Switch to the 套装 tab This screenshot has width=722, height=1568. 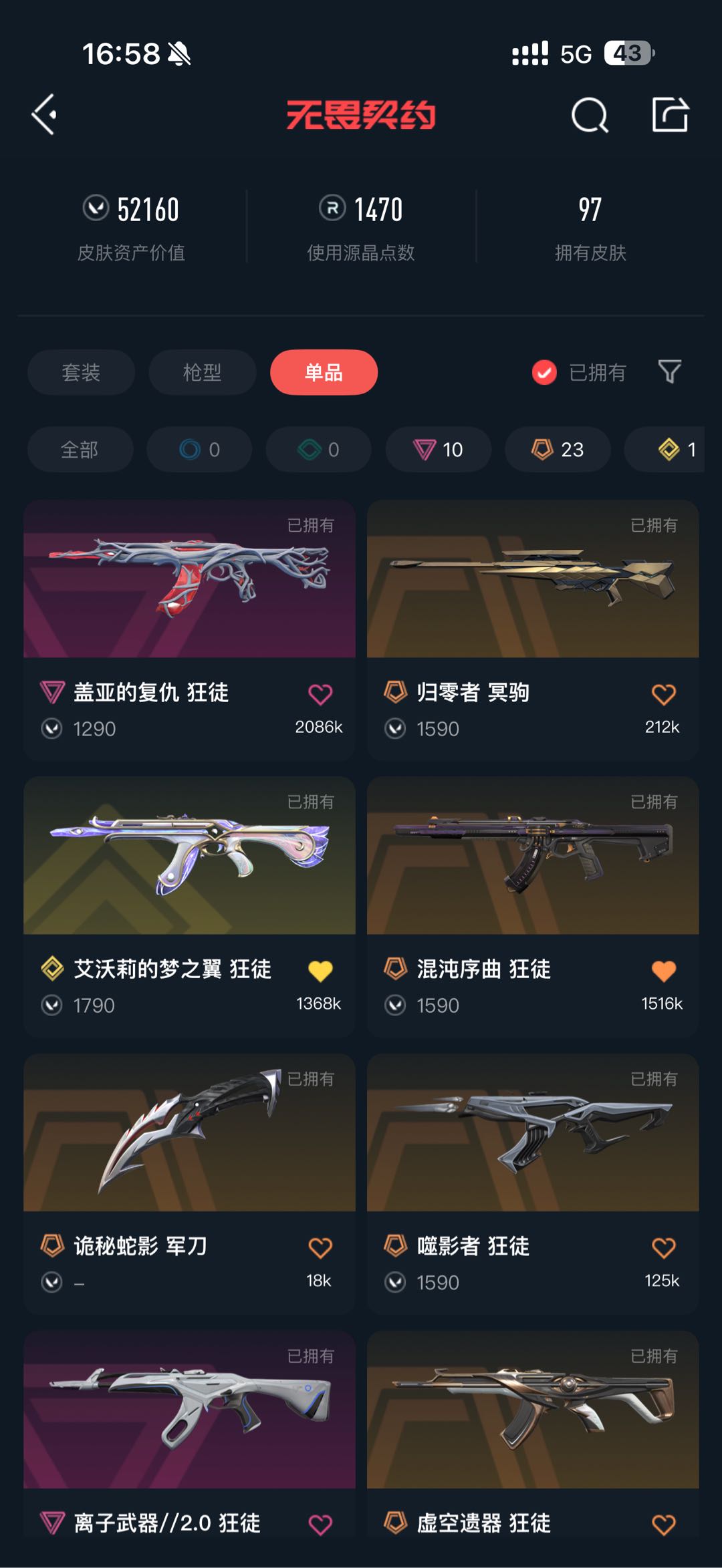(81, 372)
